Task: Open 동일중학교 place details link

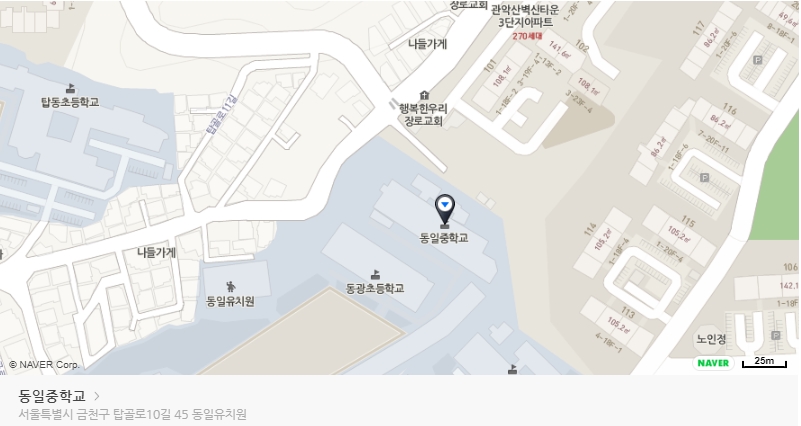Action: tap(58, 396)
